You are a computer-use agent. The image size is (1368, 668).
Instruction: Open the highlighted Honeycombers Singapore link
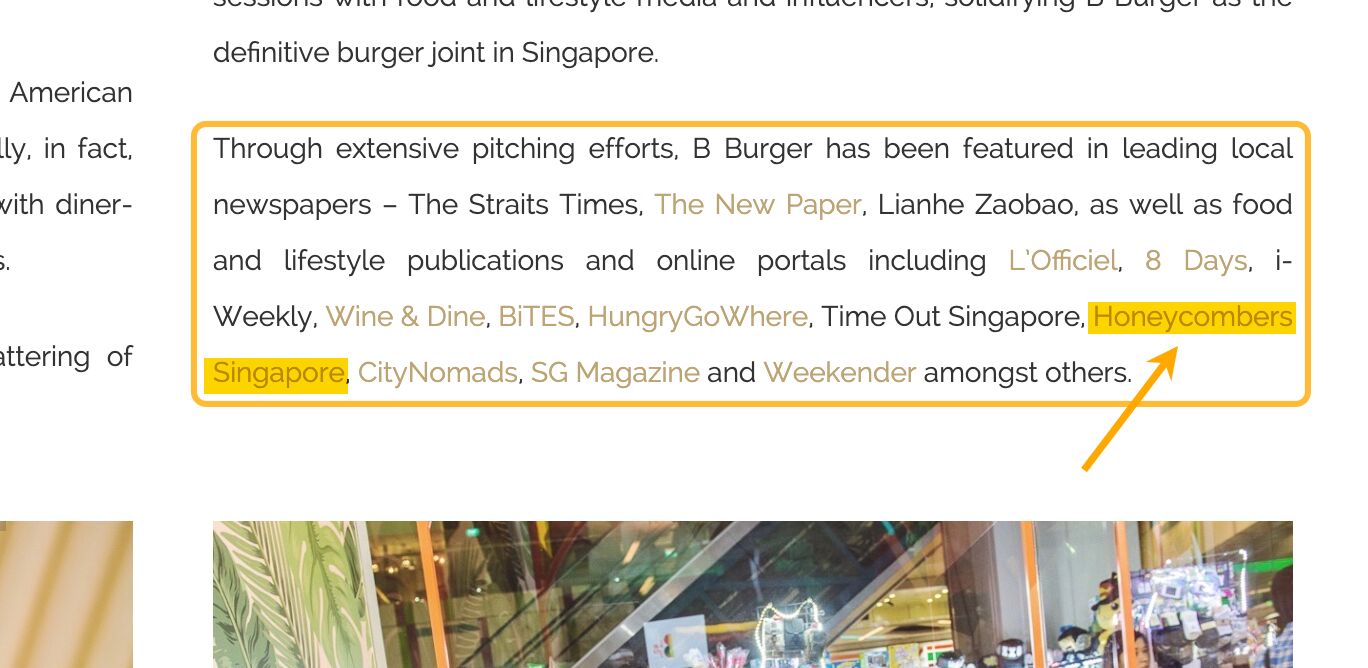(x=1192, y=317)
